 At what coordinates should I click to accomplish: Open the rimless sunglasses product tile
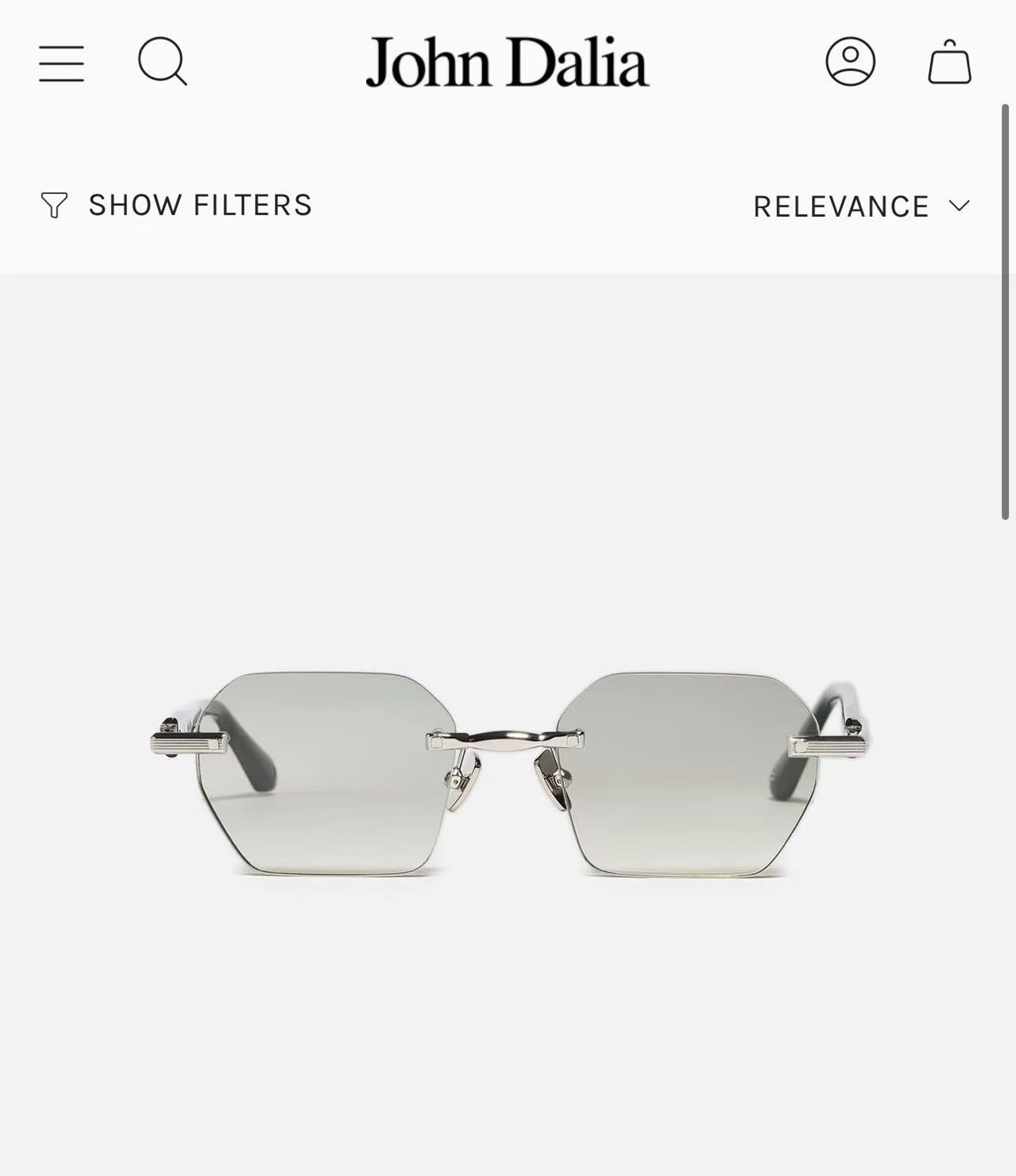pyautogui.click(x=508, y=774)
